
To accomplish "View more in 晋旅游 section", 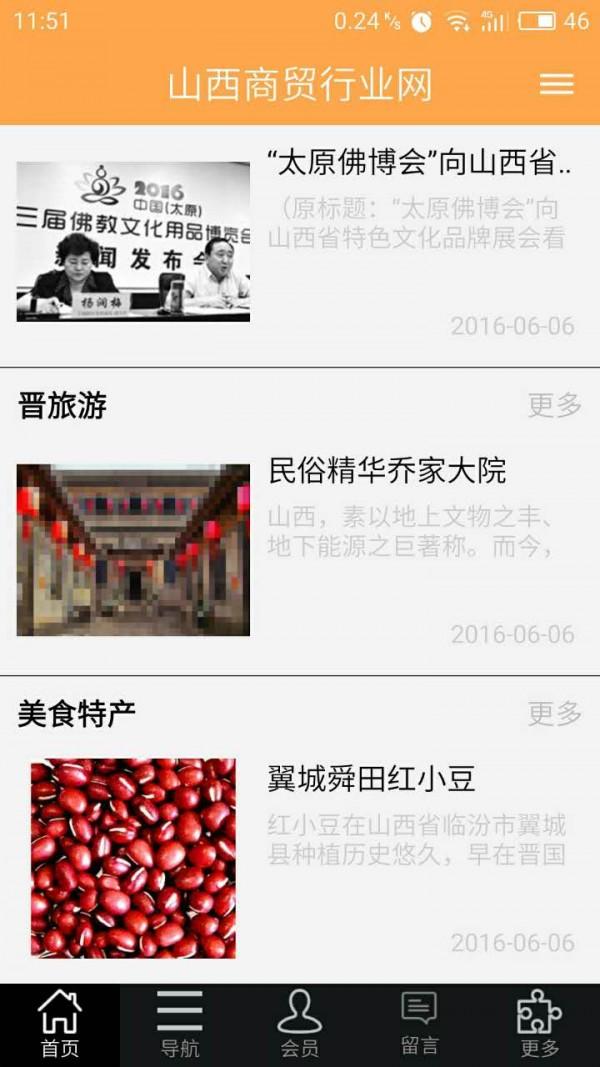I will [554, 405].
